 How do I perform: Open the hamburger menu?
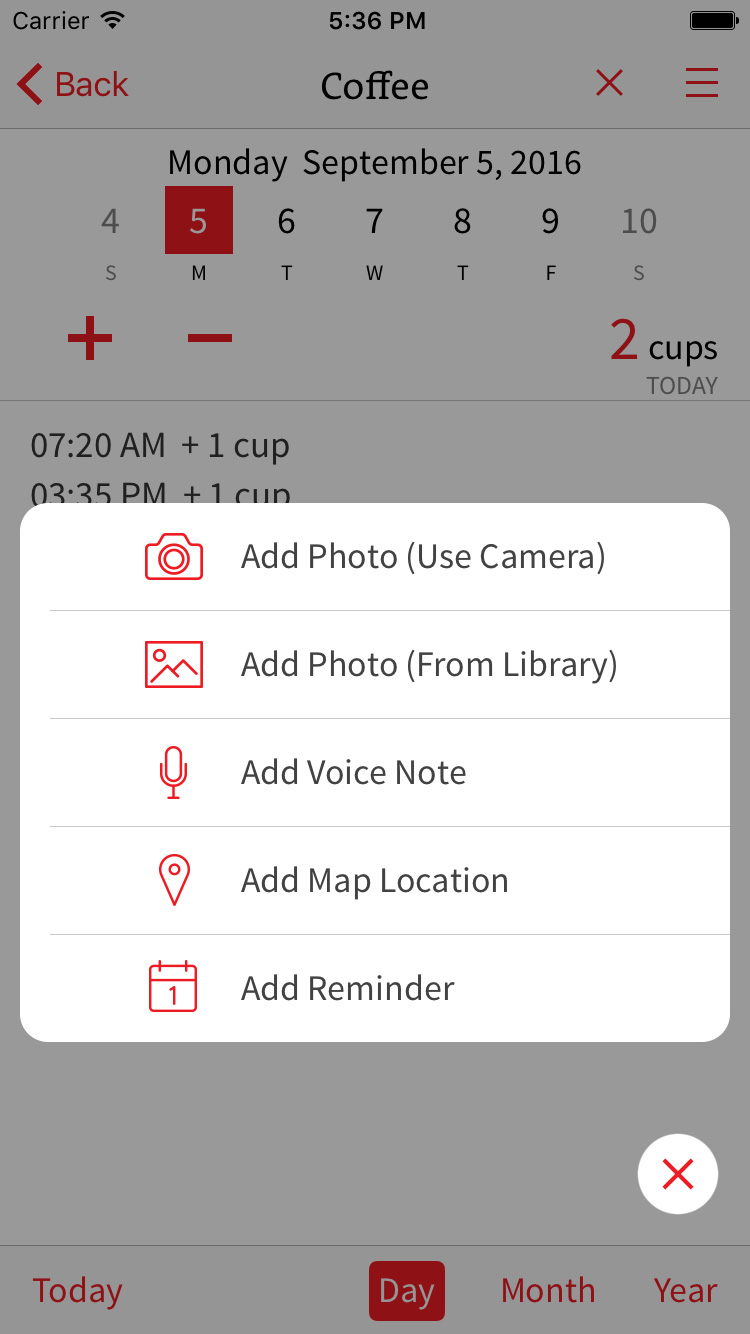point(702,83)
